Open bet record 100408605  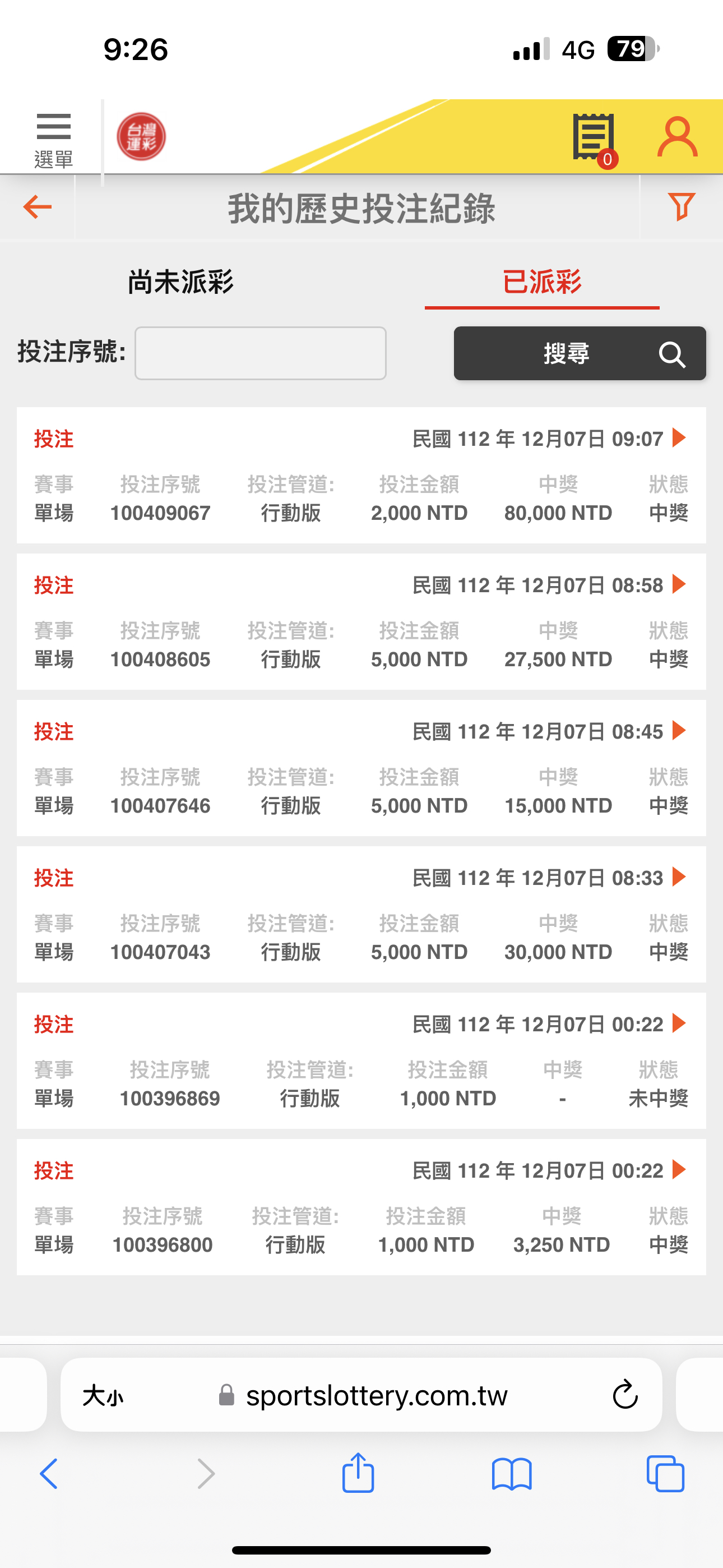(361, 621)
